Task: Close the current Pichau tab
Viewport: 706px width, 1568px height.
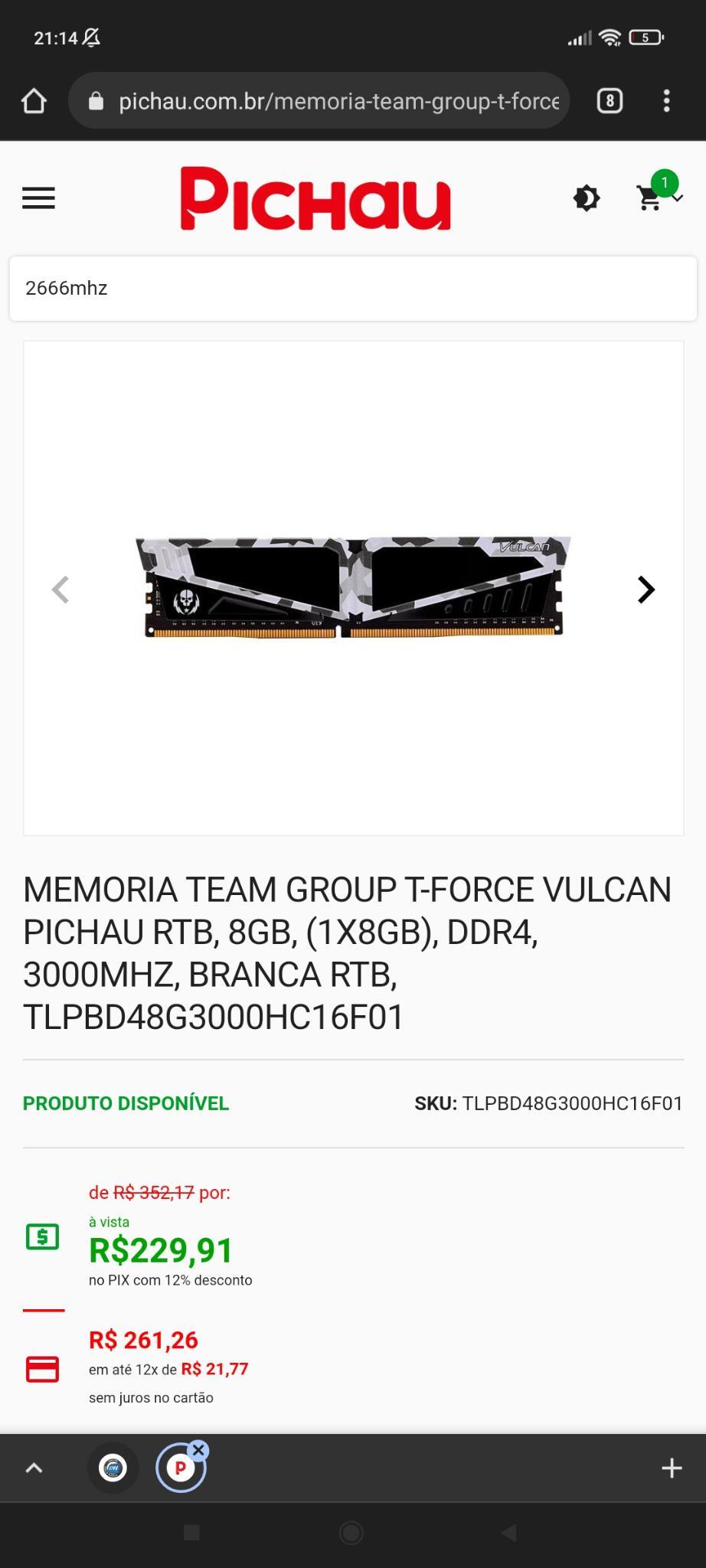Action: pos(198,1450)
